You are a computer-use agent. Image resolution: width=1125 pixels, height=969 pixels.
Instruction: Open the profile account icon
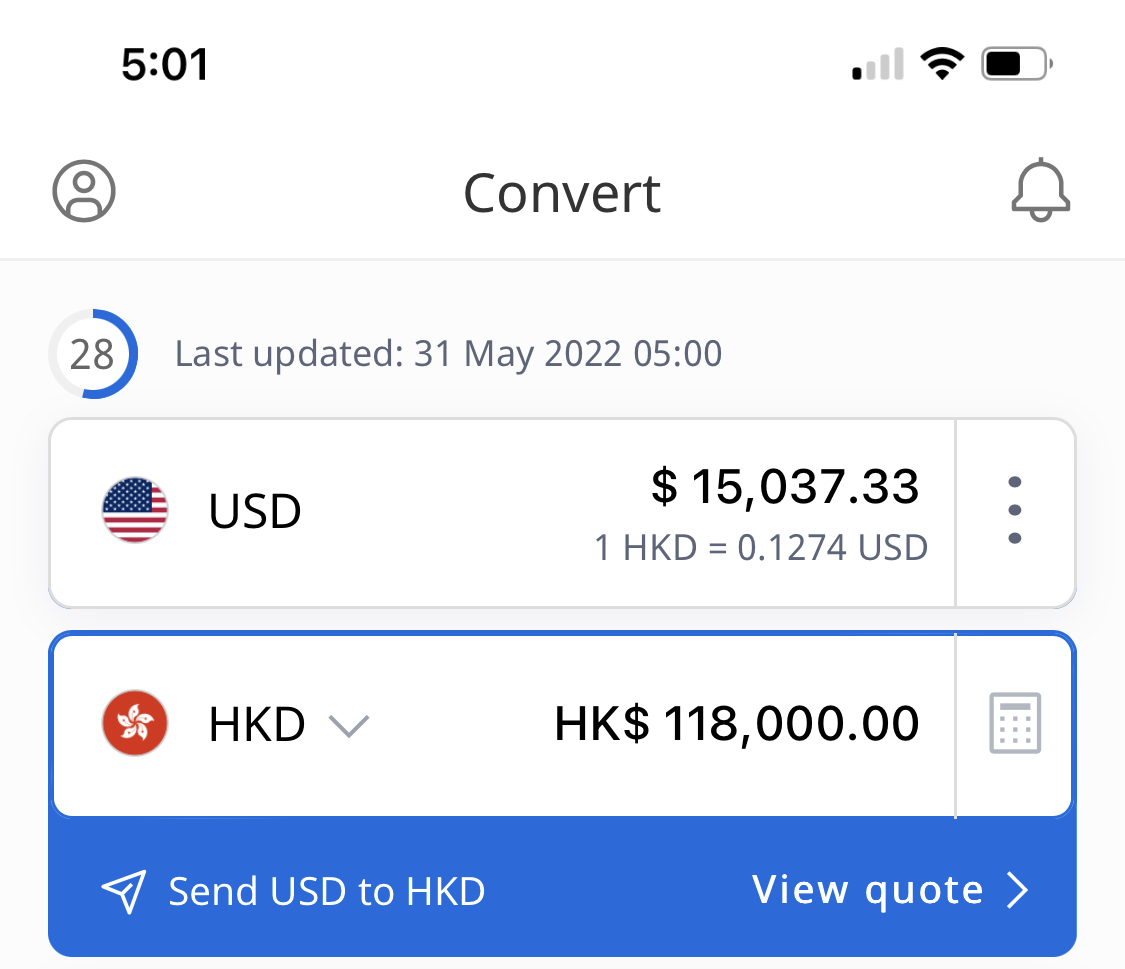point(84,191)
